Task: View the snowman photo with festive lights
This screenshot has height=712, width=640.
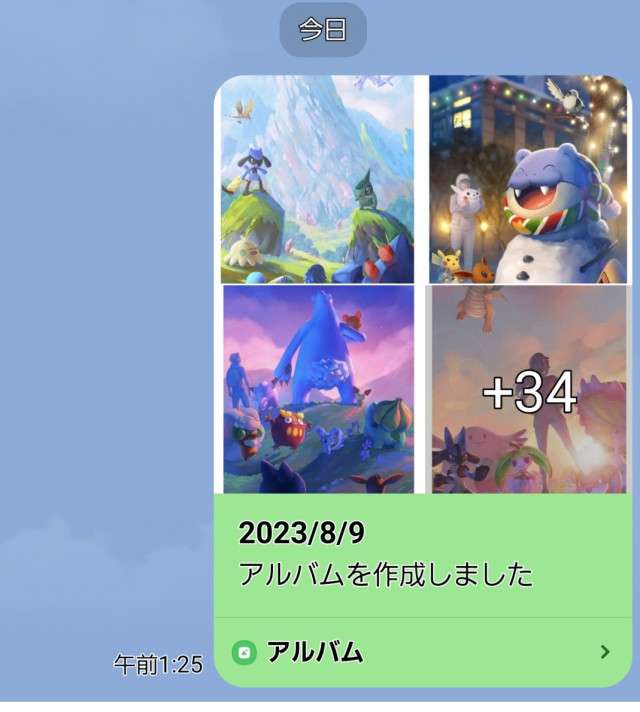Action: [x=528, y=180]
